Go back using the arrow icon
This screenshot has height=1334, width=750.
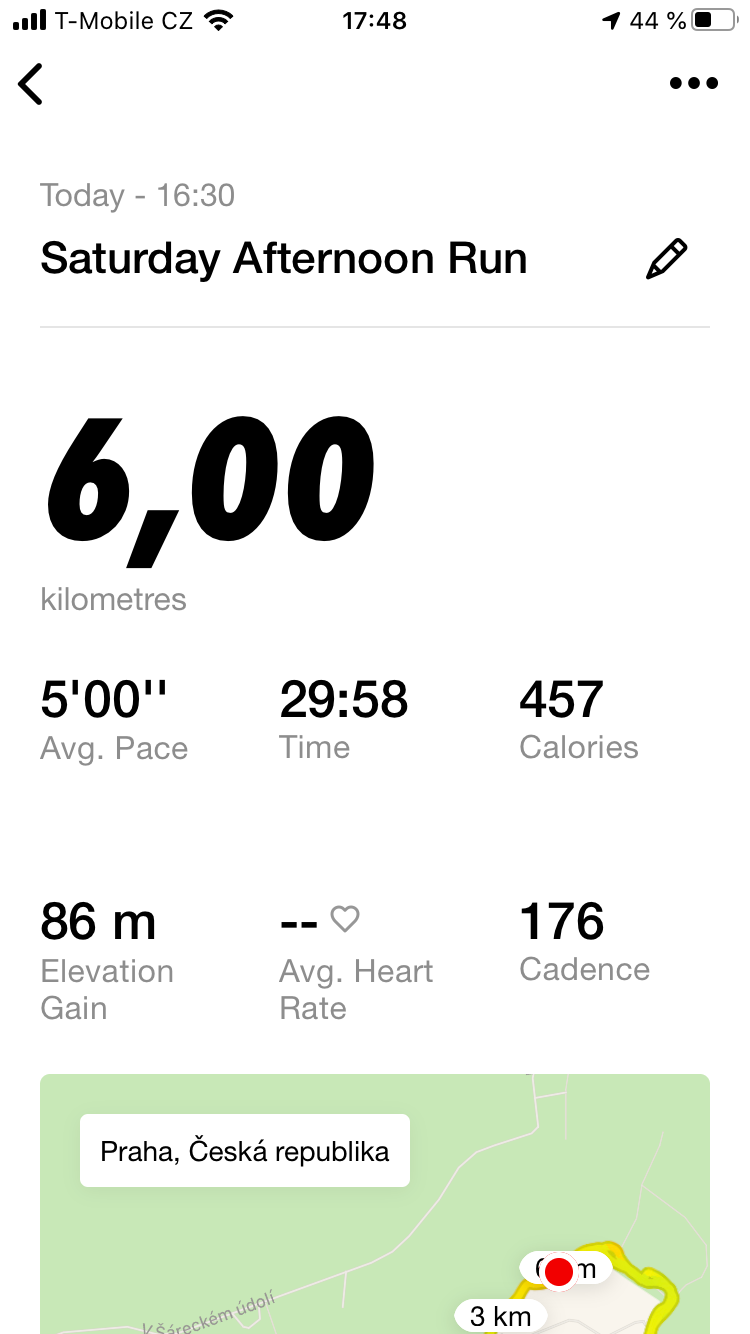point(32,84)
